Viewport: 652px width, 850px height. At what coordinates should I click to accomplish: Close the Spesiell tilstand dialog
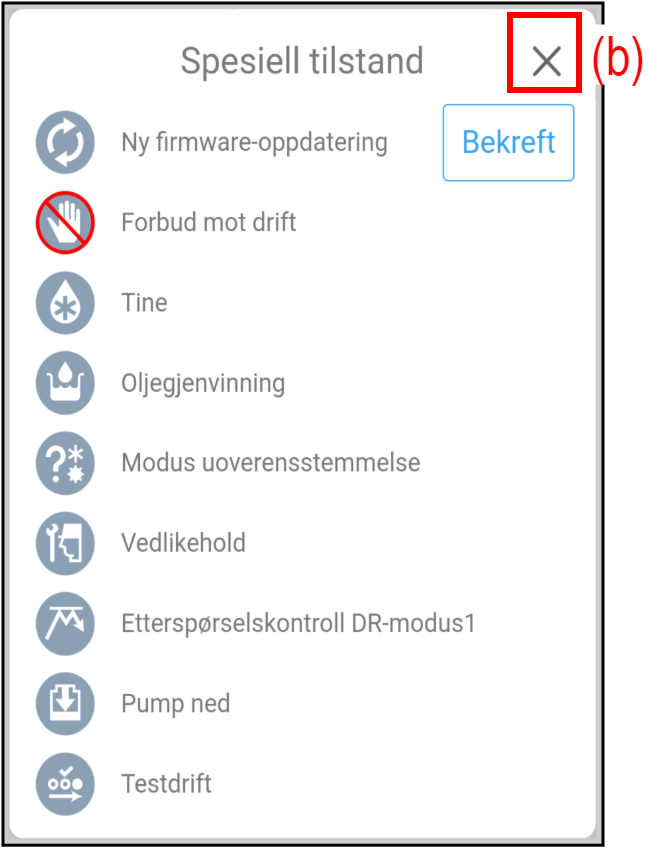pos(546,62)
